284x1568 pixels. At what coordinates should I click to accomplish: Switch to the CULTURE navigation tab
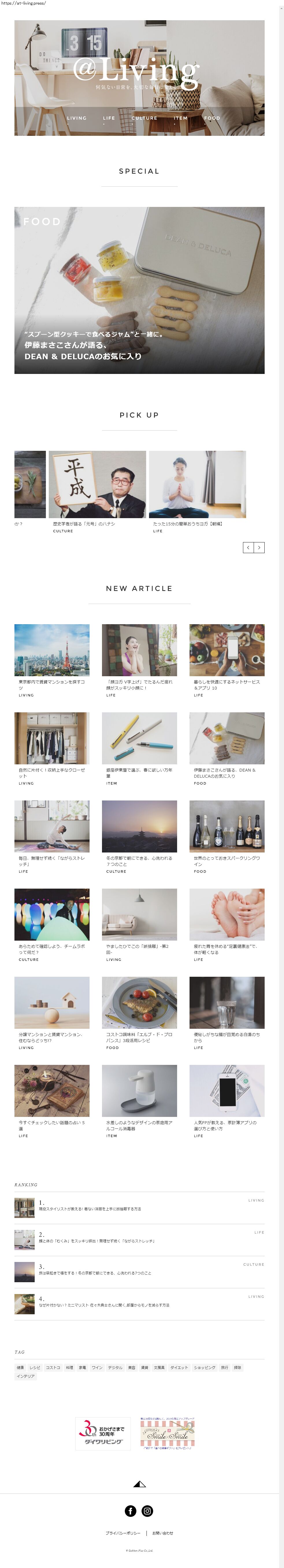click(x=144, y=118)
